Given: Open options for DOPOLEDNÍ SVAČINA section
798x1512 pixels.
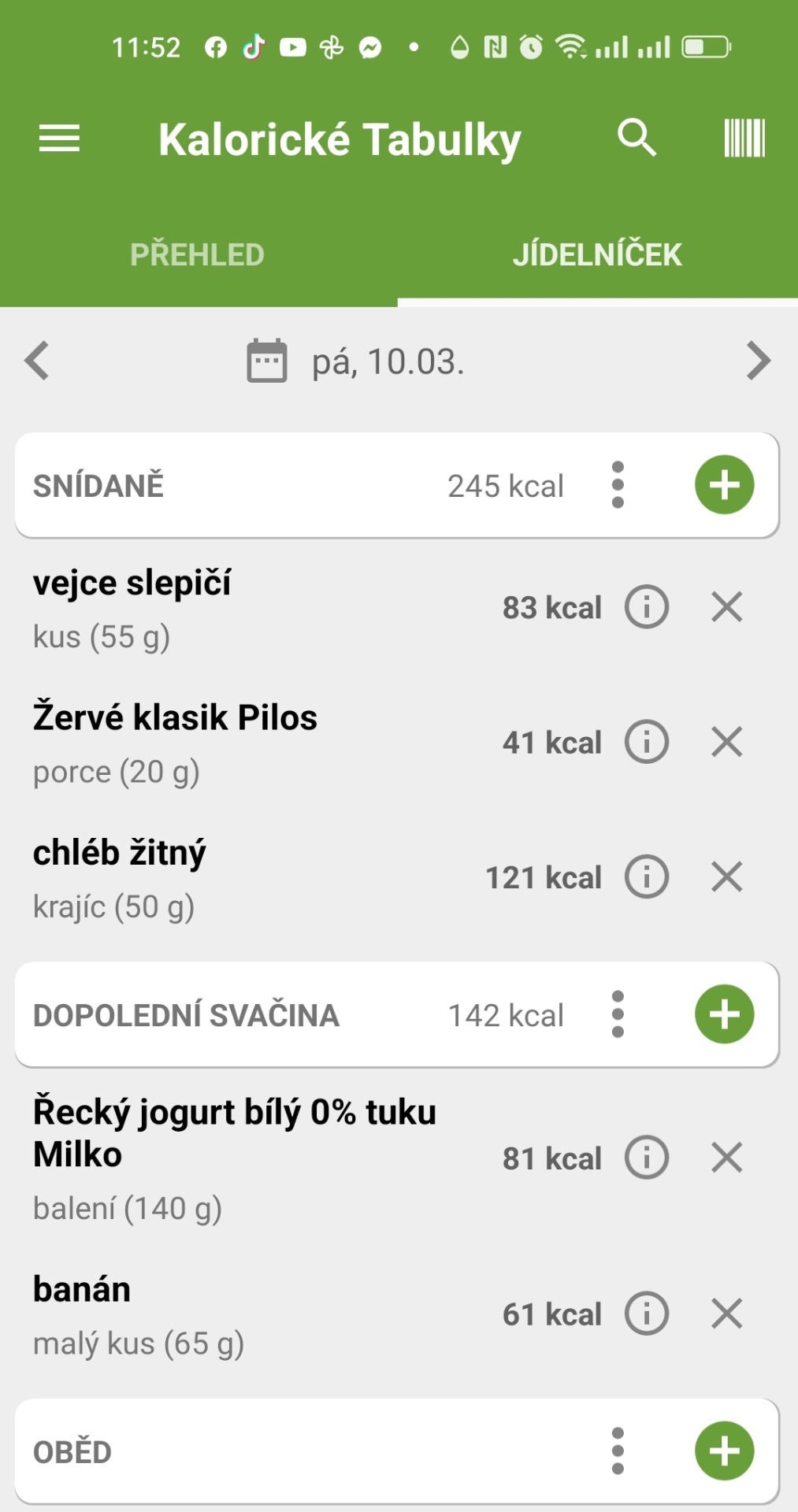Looking at the screenshot, I should 618,1014.
